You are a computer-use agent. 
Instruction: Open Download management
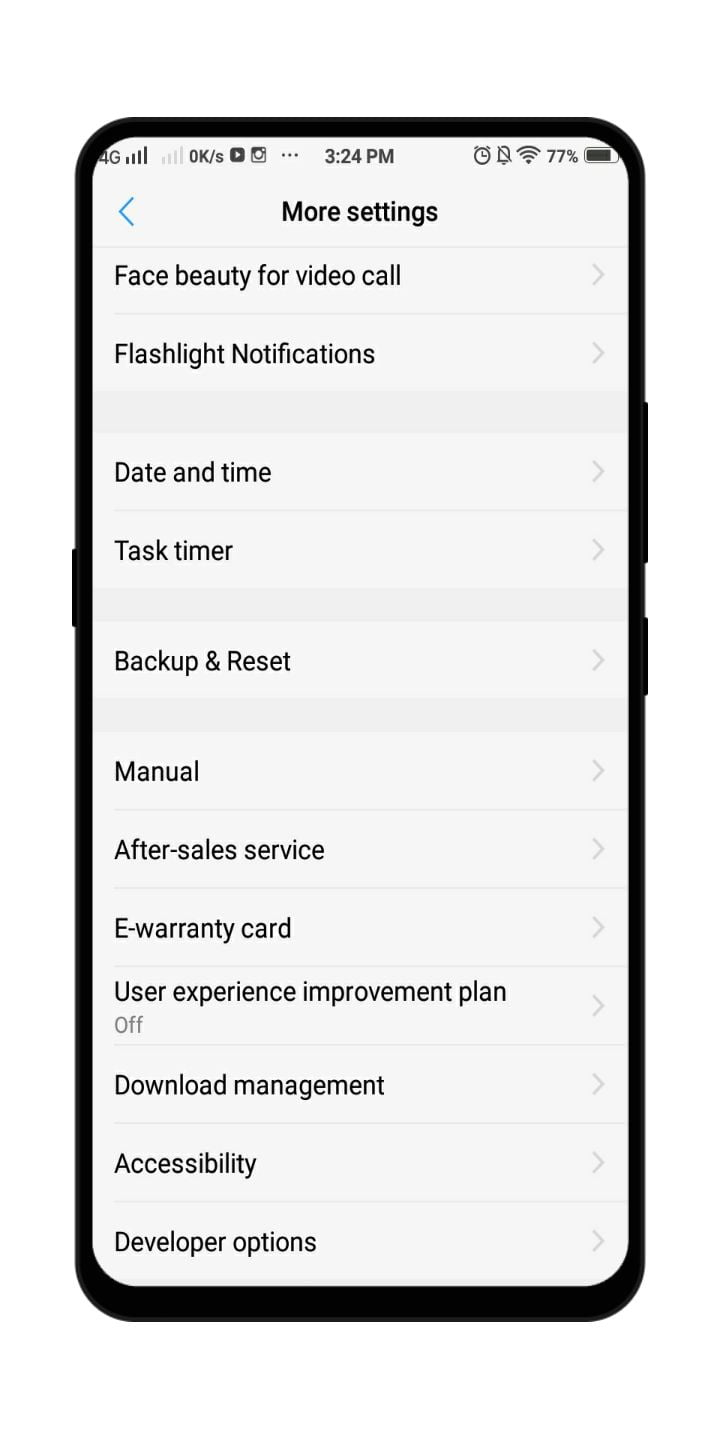360,1084
